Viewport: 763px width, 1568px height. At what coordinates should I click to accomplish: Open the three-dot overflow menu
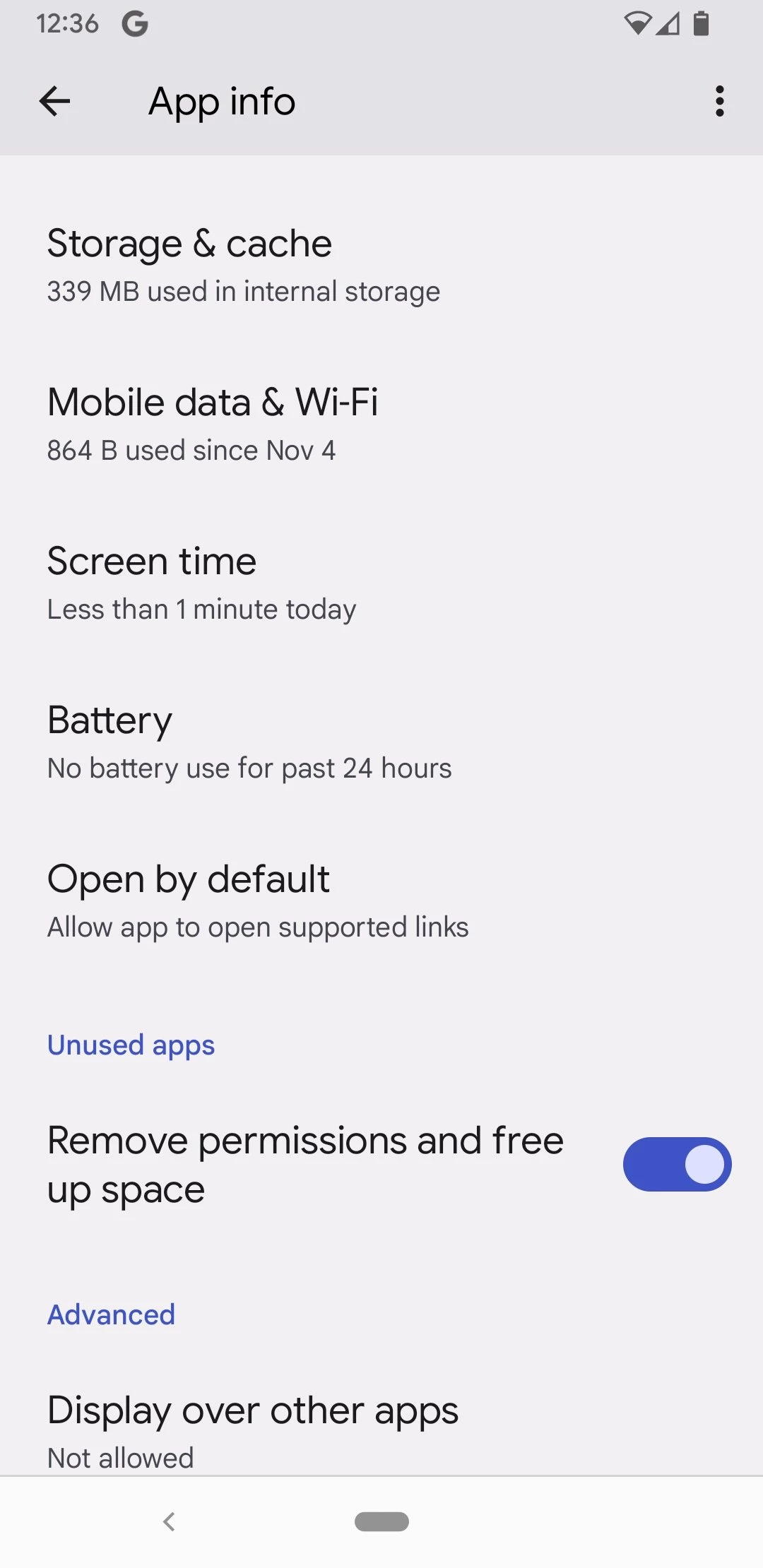pyautogui.click(x=719, y=102)
